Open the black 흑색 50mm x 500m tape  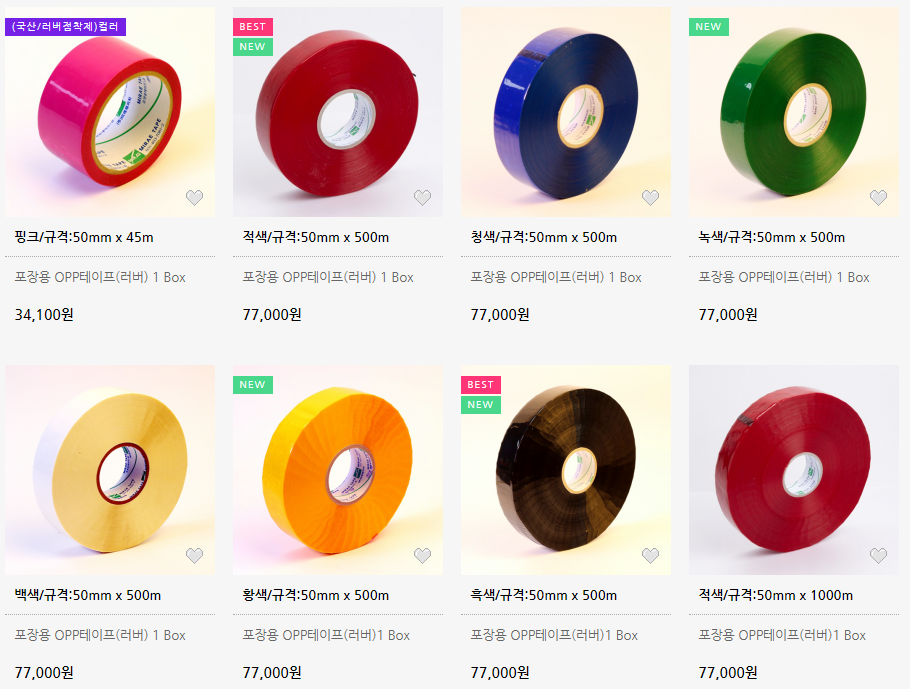tap(566, 468)
